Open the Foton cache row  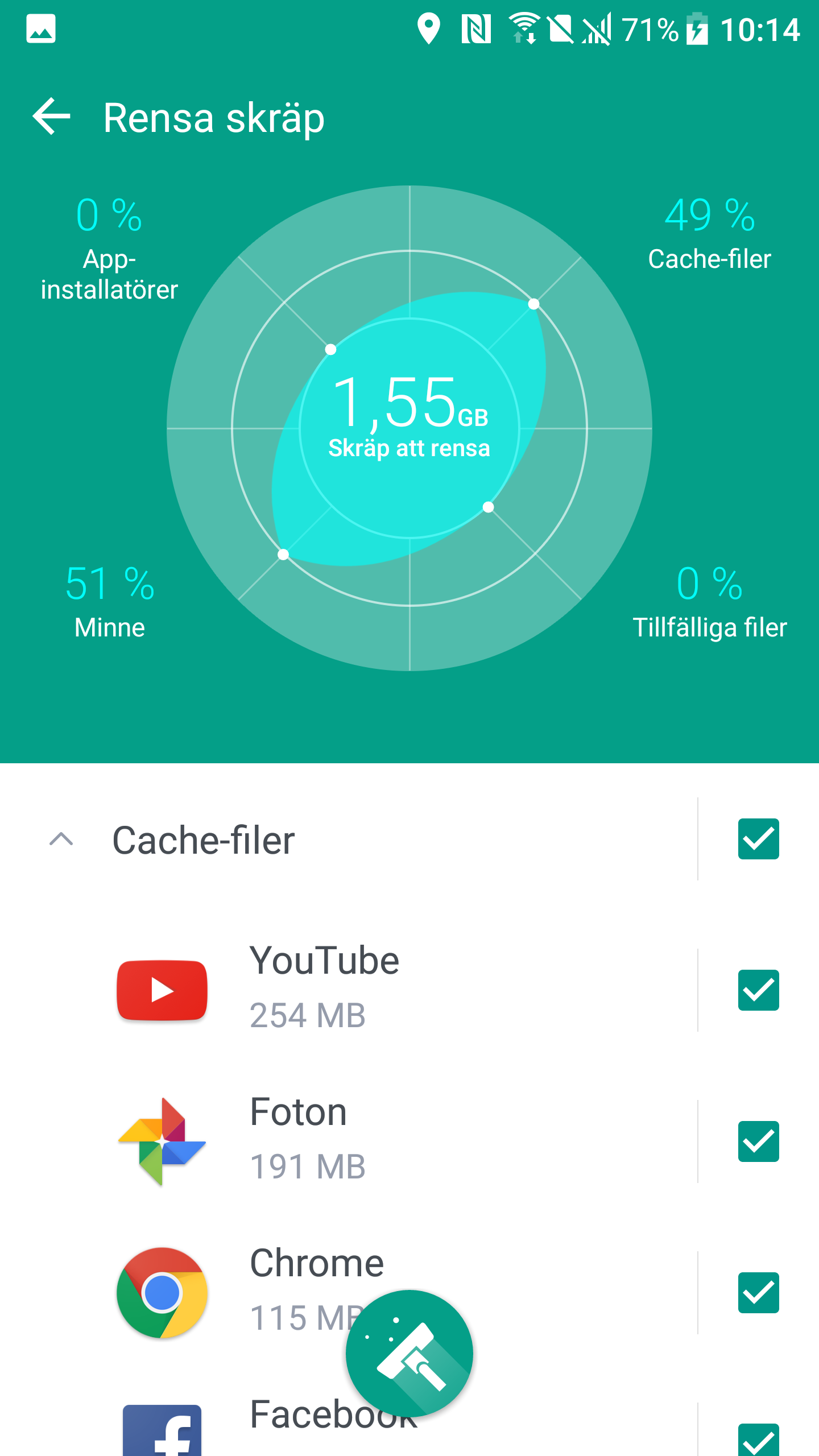pyautogui.click(x=398, y=1141)
